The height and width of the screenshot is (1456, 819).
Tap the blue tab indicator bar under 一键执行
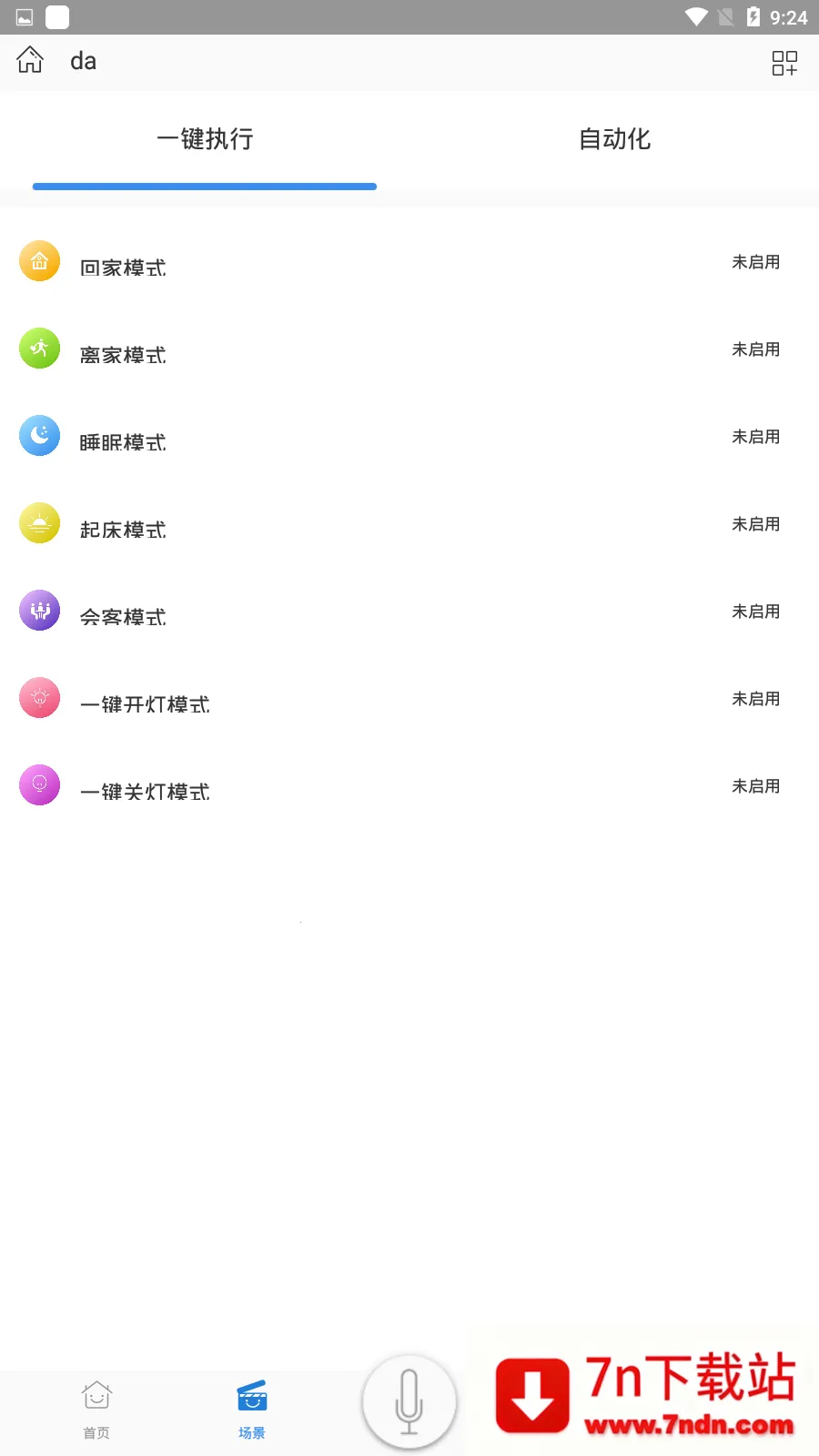[205, 186]
